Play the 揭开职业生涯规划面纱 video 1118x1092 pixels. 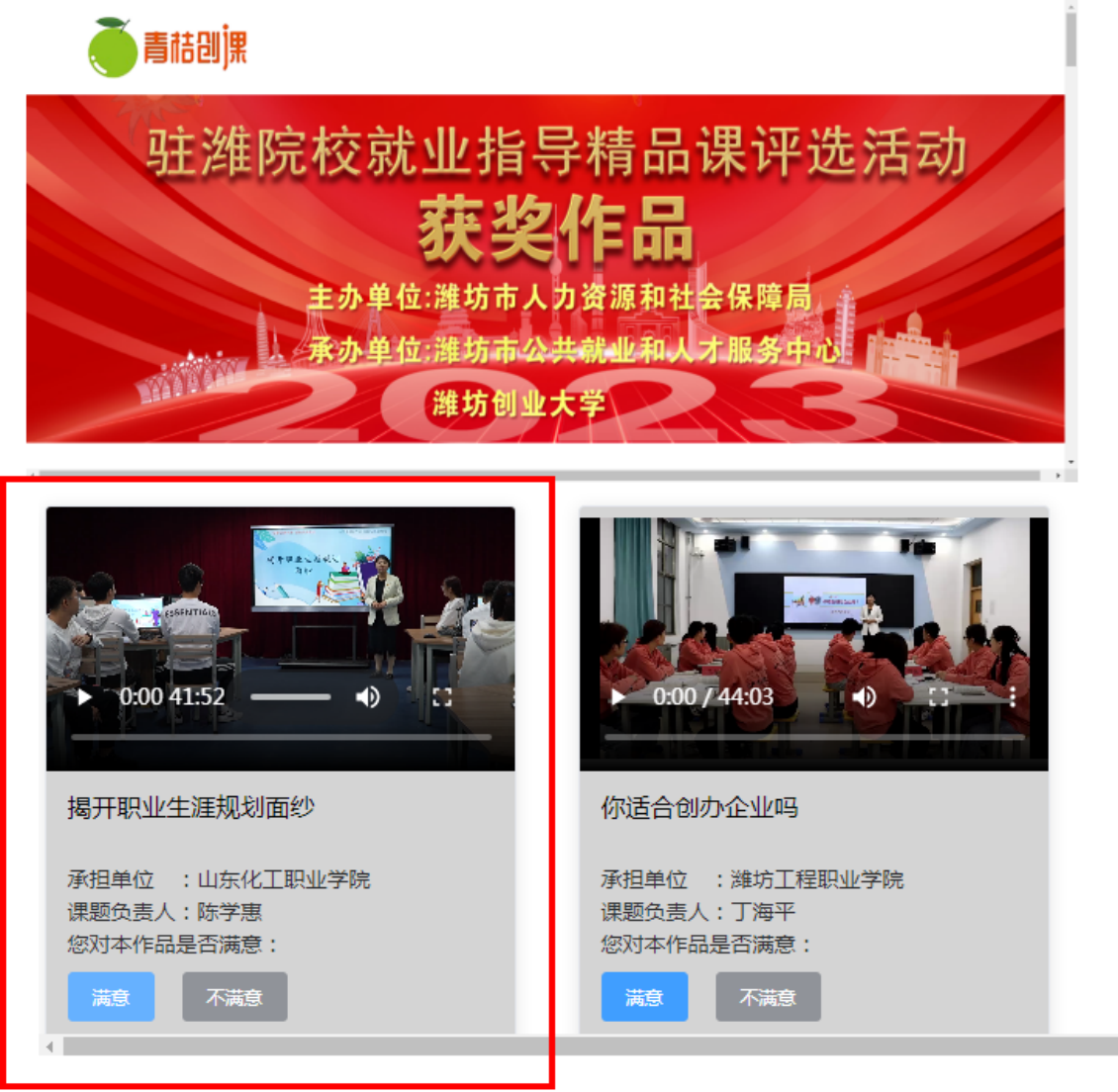coord(85,697)
